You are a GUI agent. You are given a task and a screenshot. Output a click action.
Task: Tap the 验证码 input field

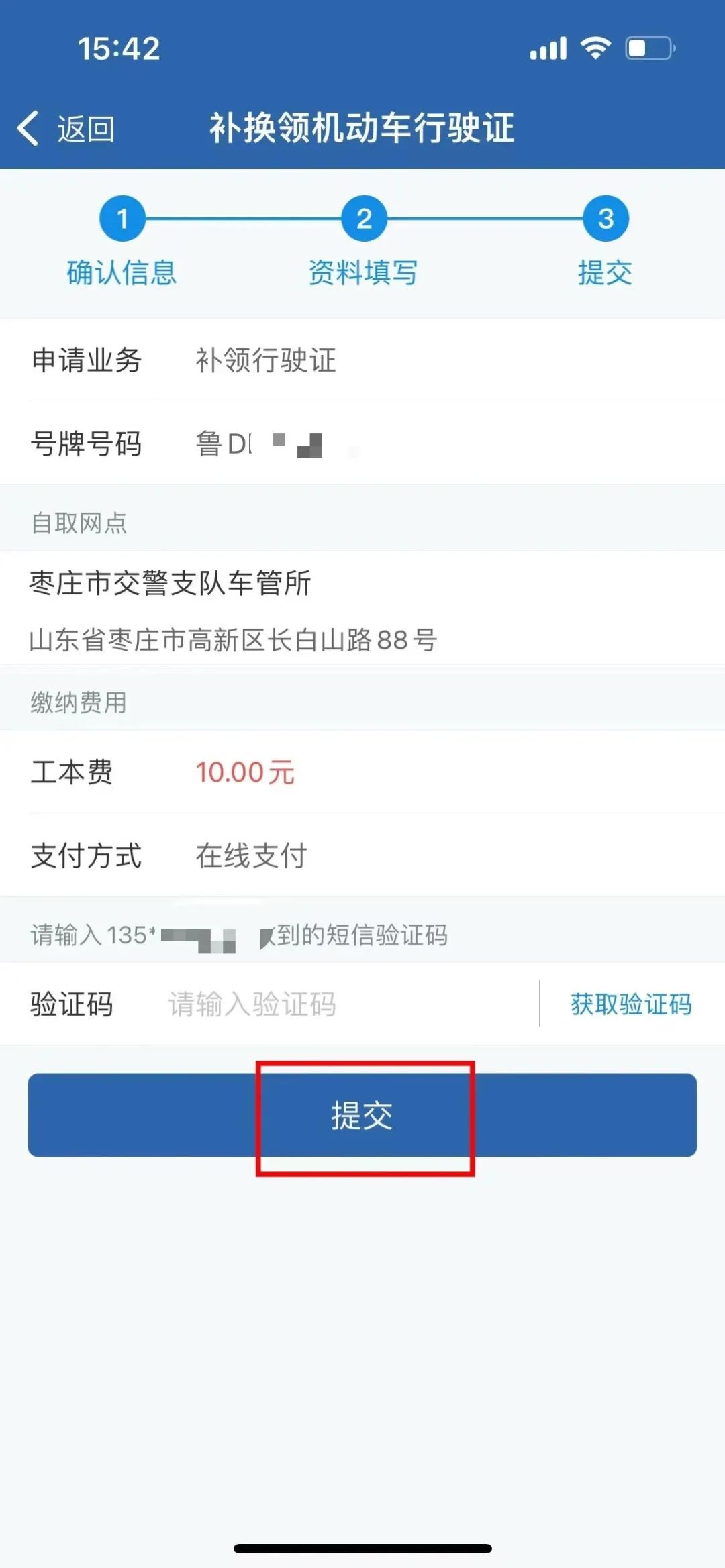pos(336,1004)
